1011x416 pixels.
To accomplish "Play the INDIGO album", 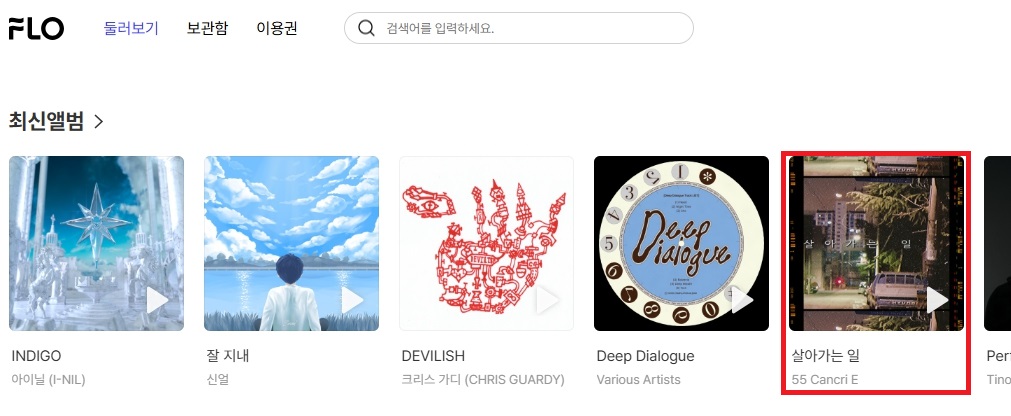I will tap(157, 299).
